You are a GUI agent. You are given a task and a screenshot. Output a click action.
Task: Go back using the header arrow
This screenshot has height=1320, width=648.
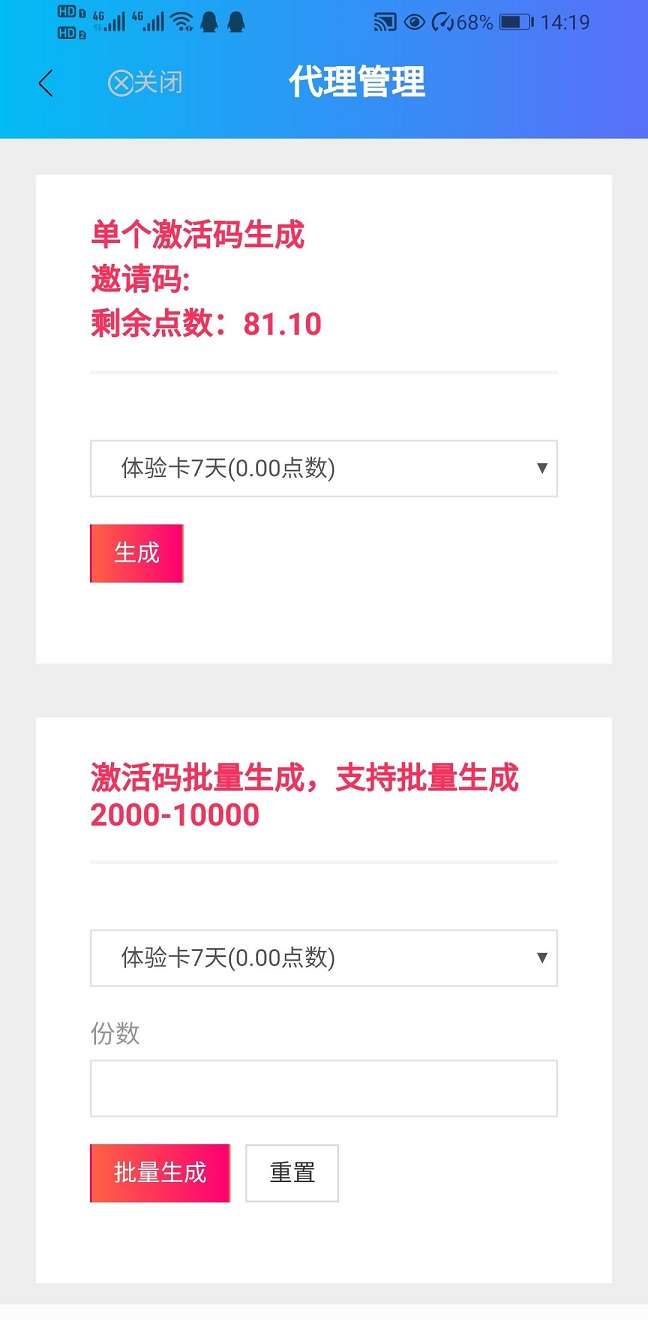click(46, 83)
